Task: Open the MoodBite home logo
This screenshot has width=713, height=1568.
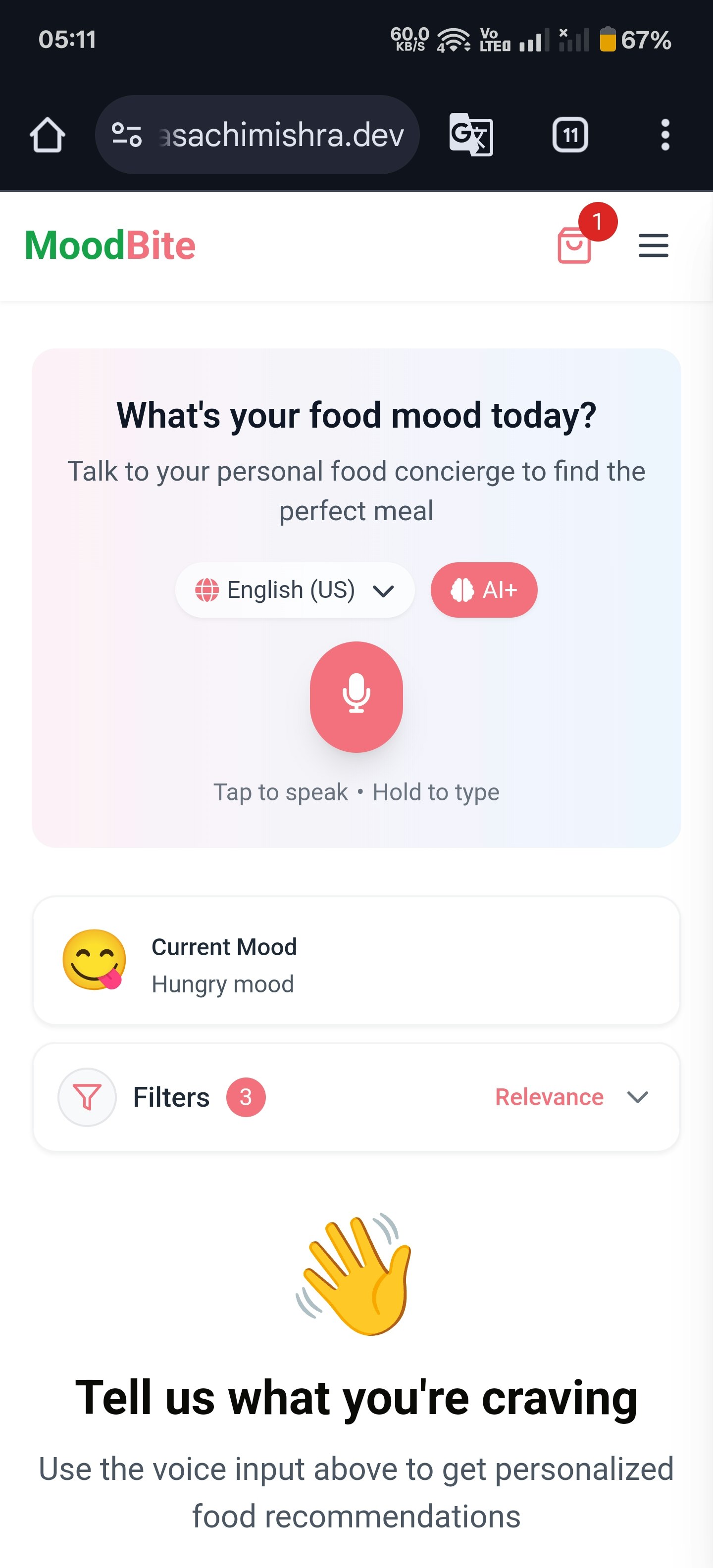Action: pos(110,246)
